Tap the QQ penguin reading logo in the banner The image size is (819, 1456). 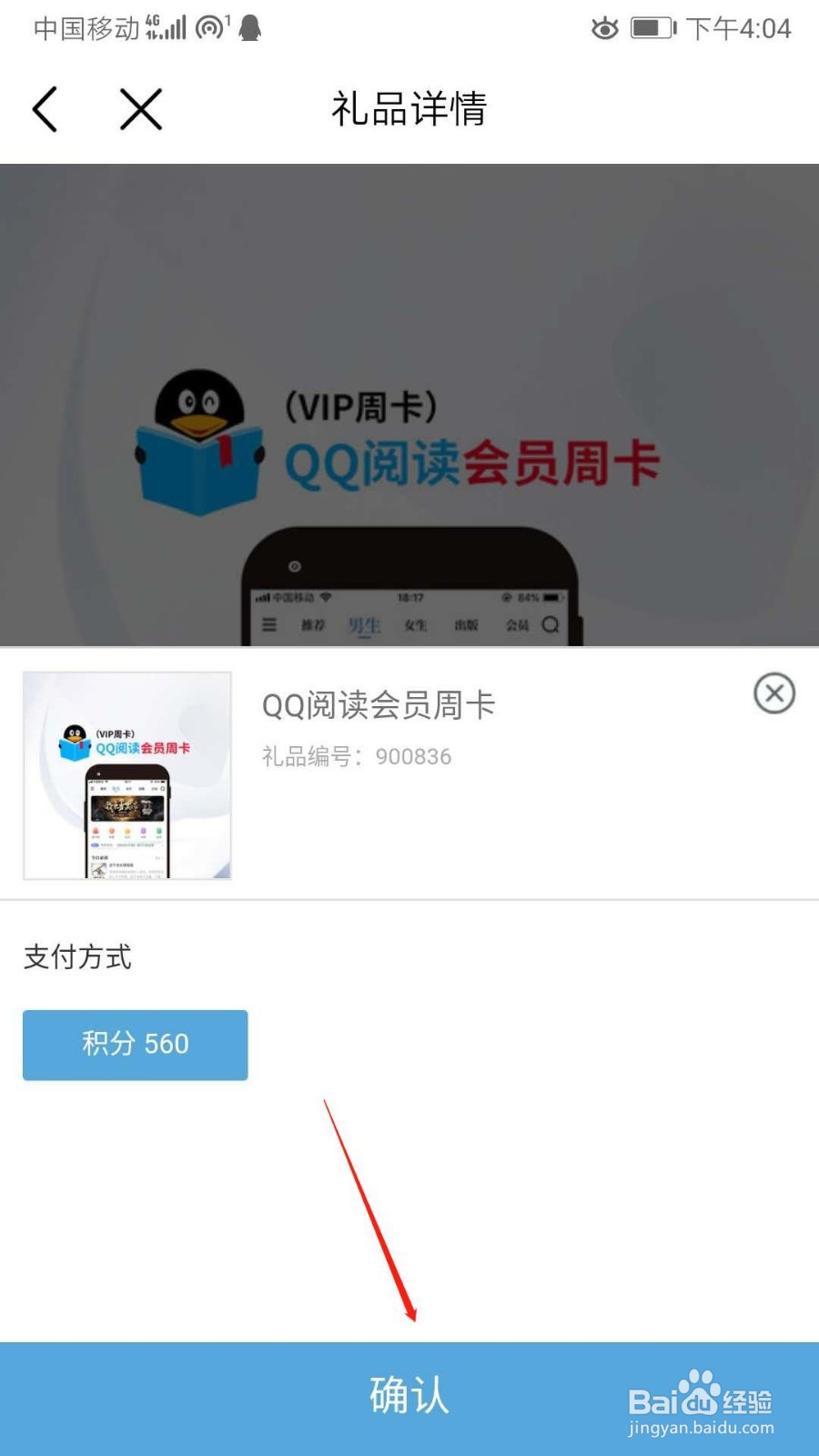tap(198, 437)
